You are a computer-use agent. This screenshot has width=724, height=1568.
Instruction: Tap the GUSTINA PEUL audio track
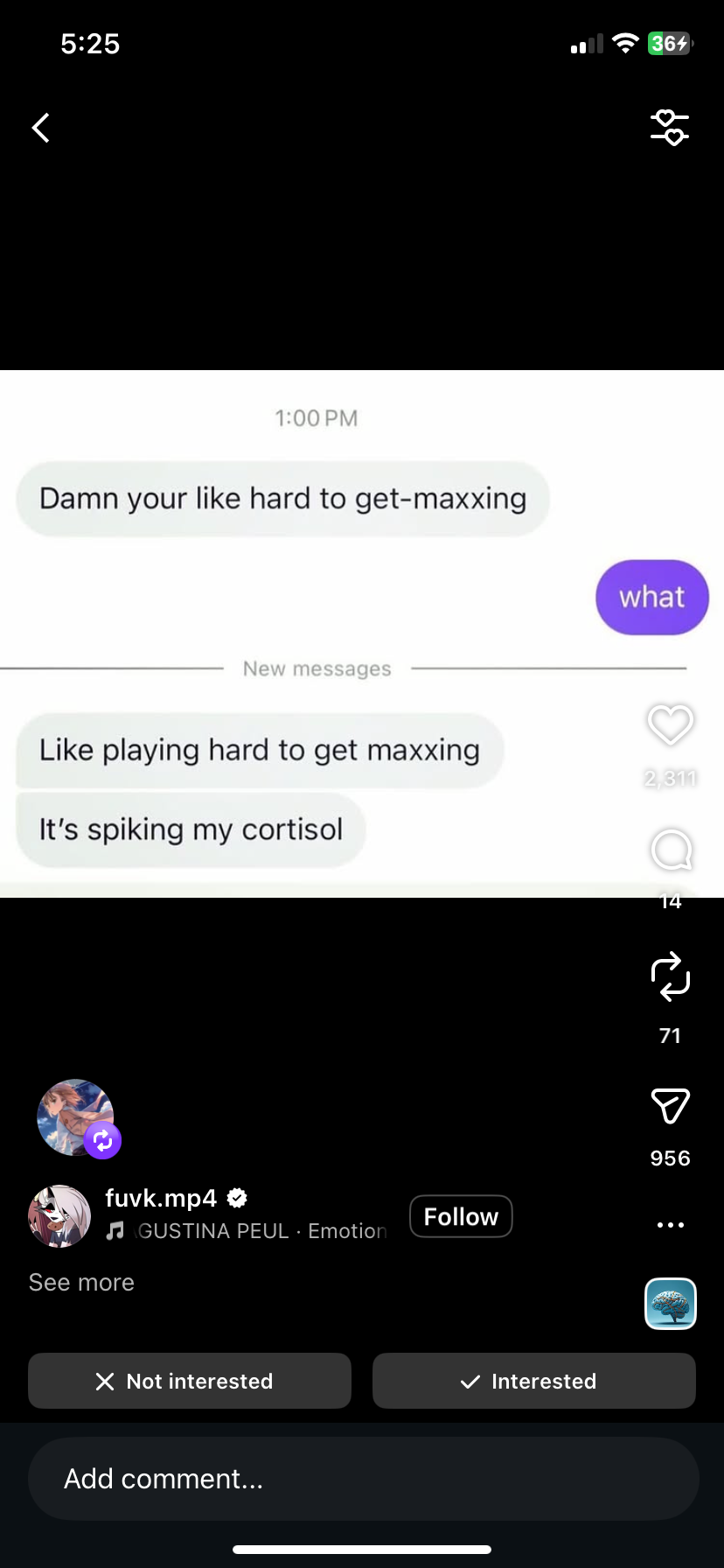(x=247, y=1231)
